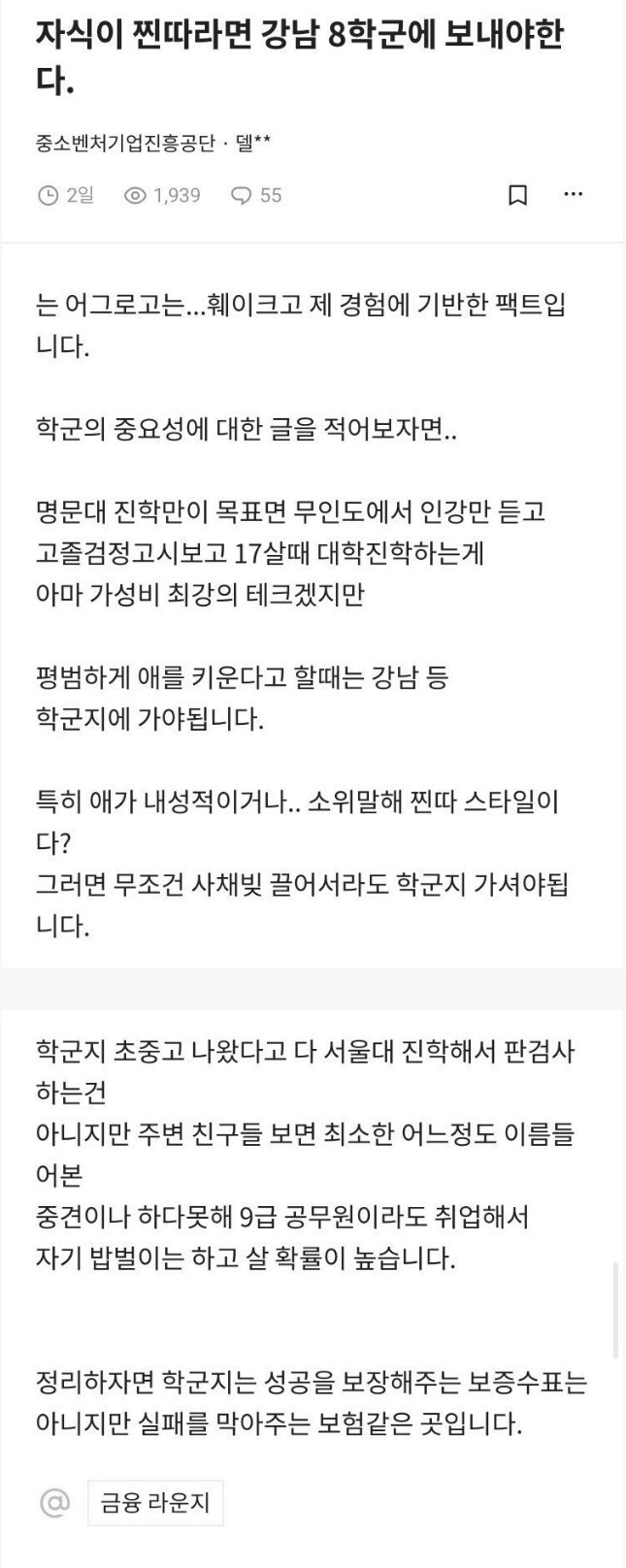Viewport: 626px width, 1568px height.
Task: Open the post overflow menu
Action: 574,195
